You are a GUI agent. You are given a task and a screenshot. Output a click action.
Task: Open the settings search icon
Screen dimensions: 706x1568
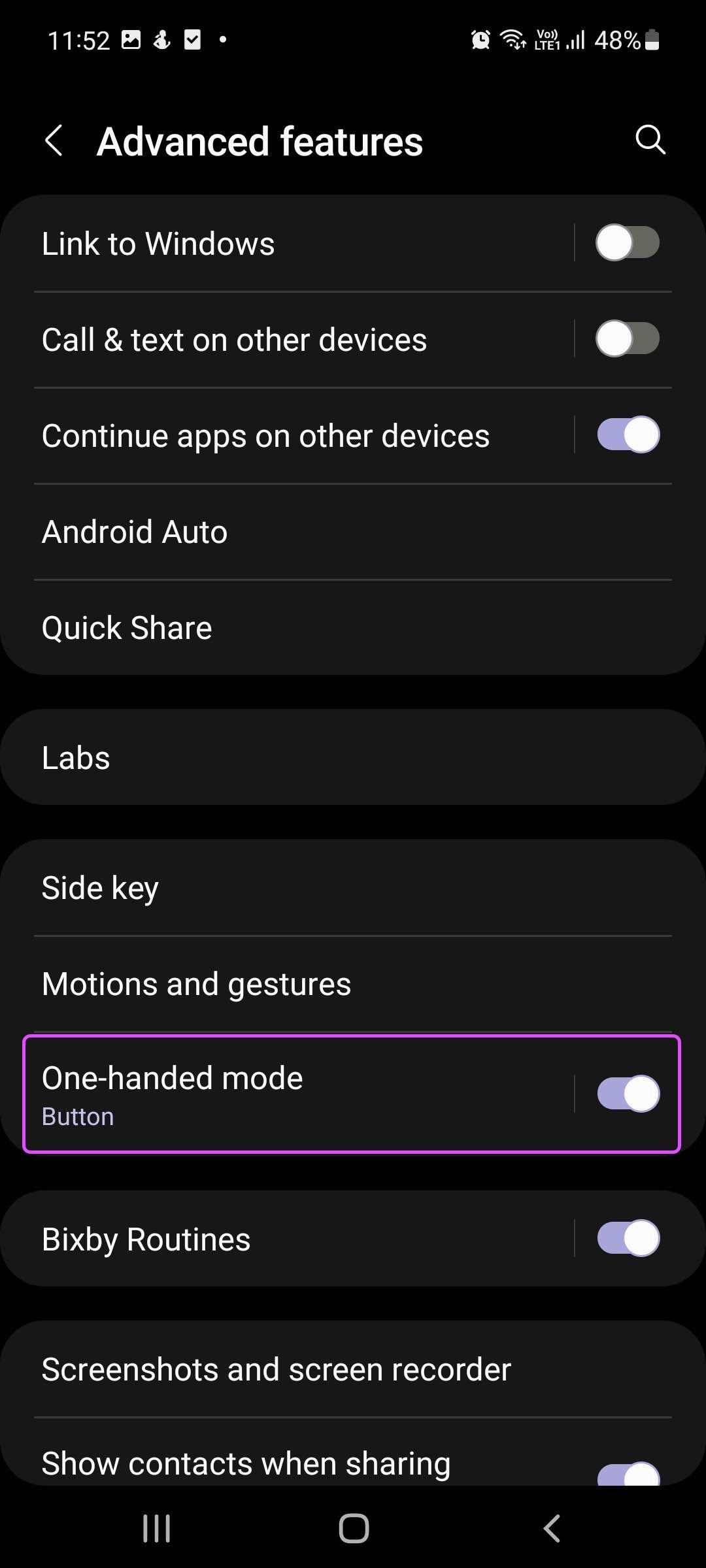click(x=650, y=140)
